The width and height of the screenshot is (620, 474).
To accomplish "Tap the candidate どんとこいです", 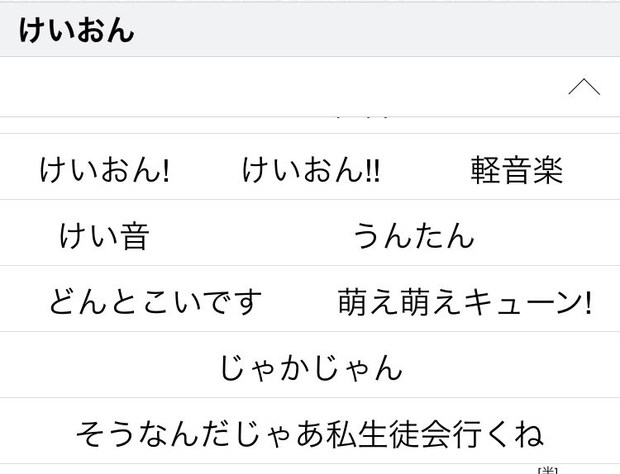I will point(156,302).
